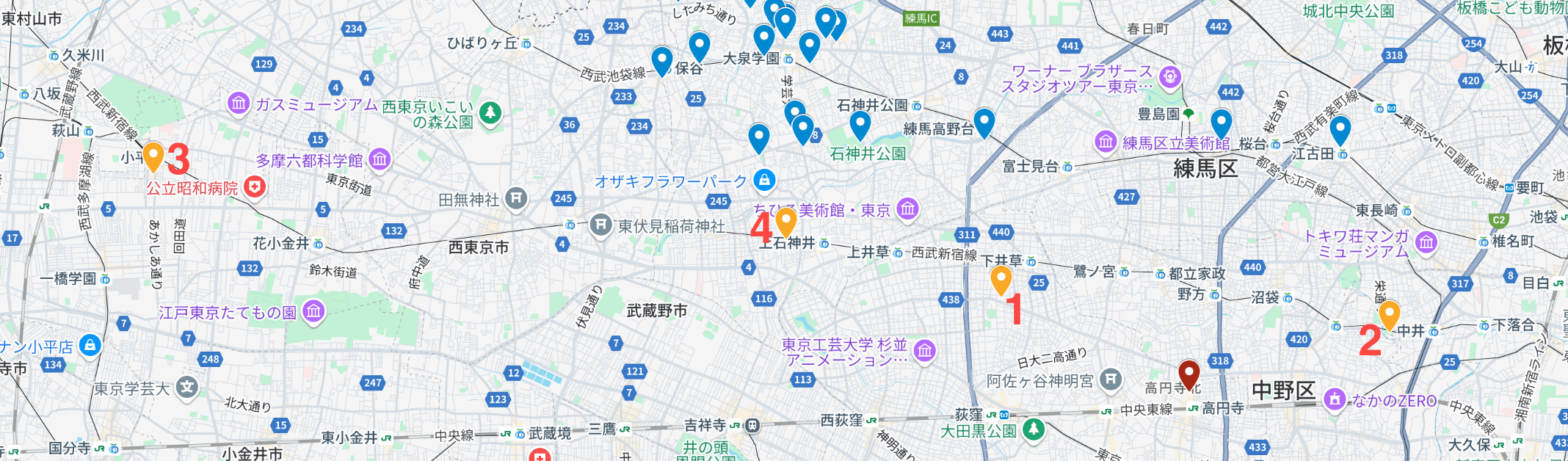This screenshot has width=1568, height=461.
Task: Select the 公立昭和病院 hospital marker
Action: (254, 187)
